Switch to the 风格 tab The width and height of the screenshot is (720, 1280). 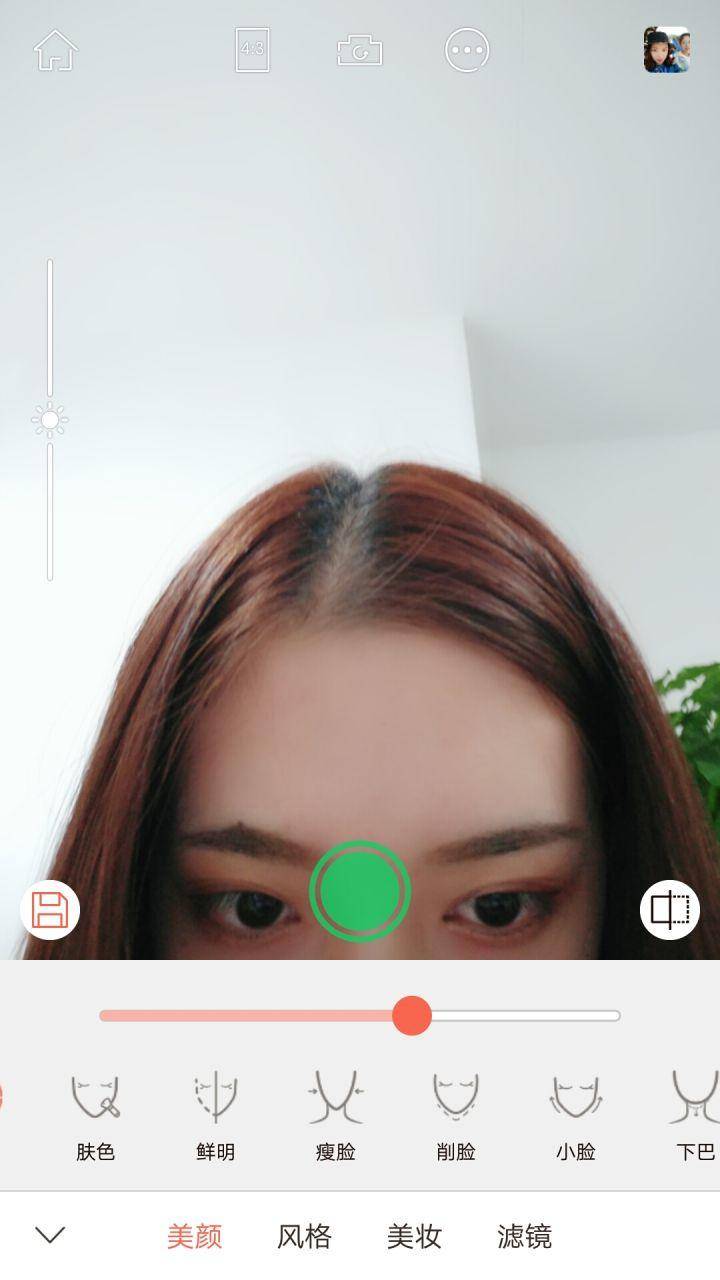[x=304, y=1236]
